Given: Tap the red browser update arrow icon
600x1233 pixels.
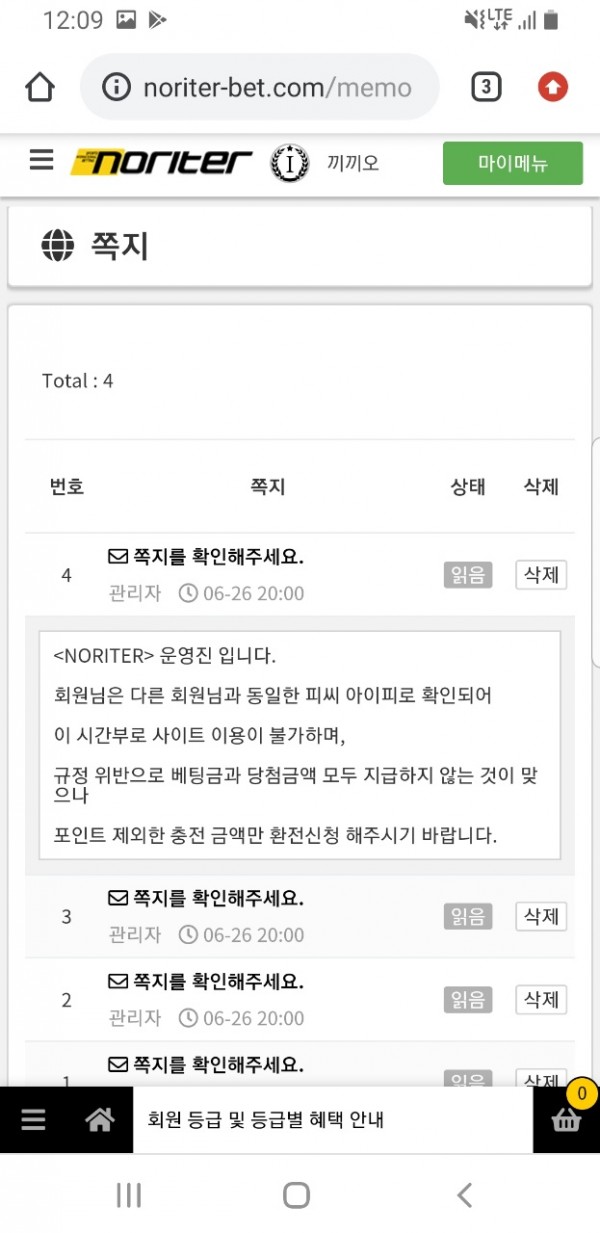Looking at the screenshot, I should click(552, 87).
